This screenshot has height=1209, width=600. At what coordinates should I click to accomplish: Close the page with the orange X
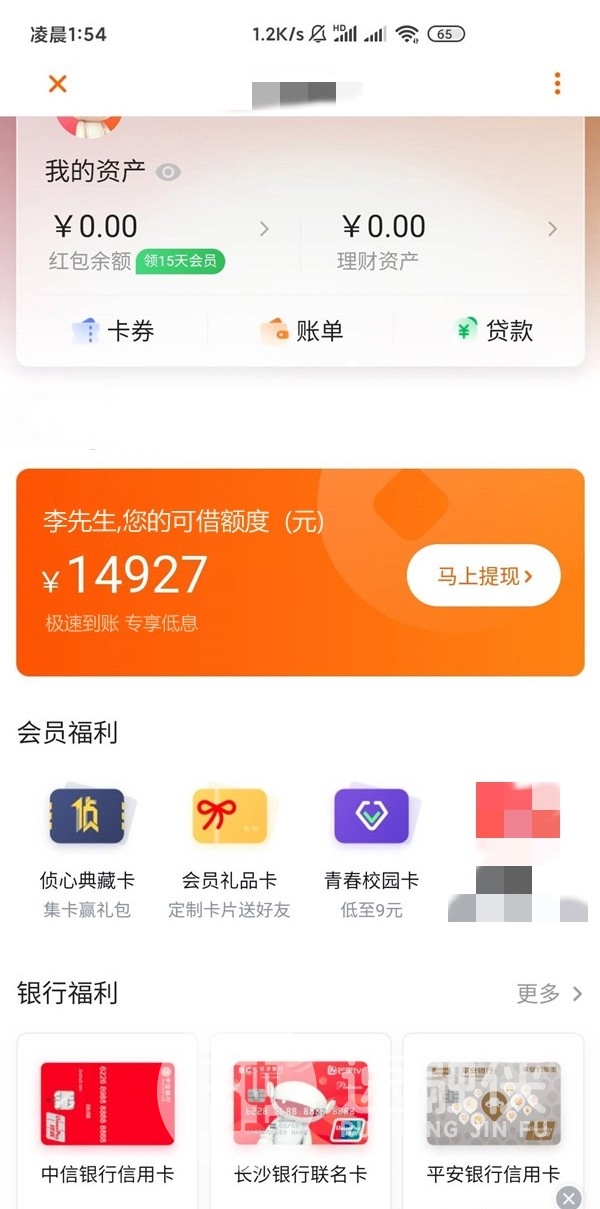[58, 84]
